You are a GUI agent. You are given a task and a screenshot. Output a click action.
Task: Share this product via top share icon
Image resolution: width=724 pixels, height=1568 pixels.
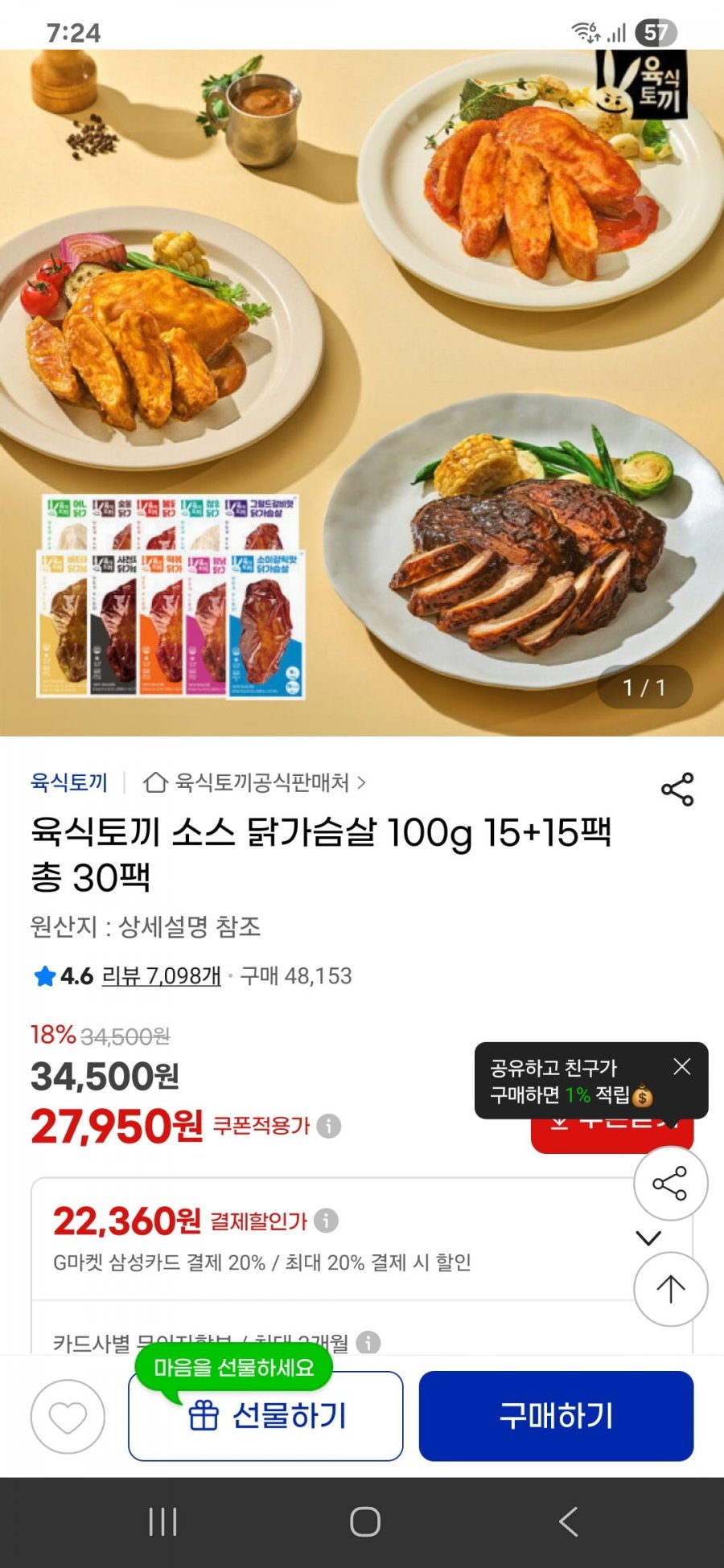pos(677,790)
